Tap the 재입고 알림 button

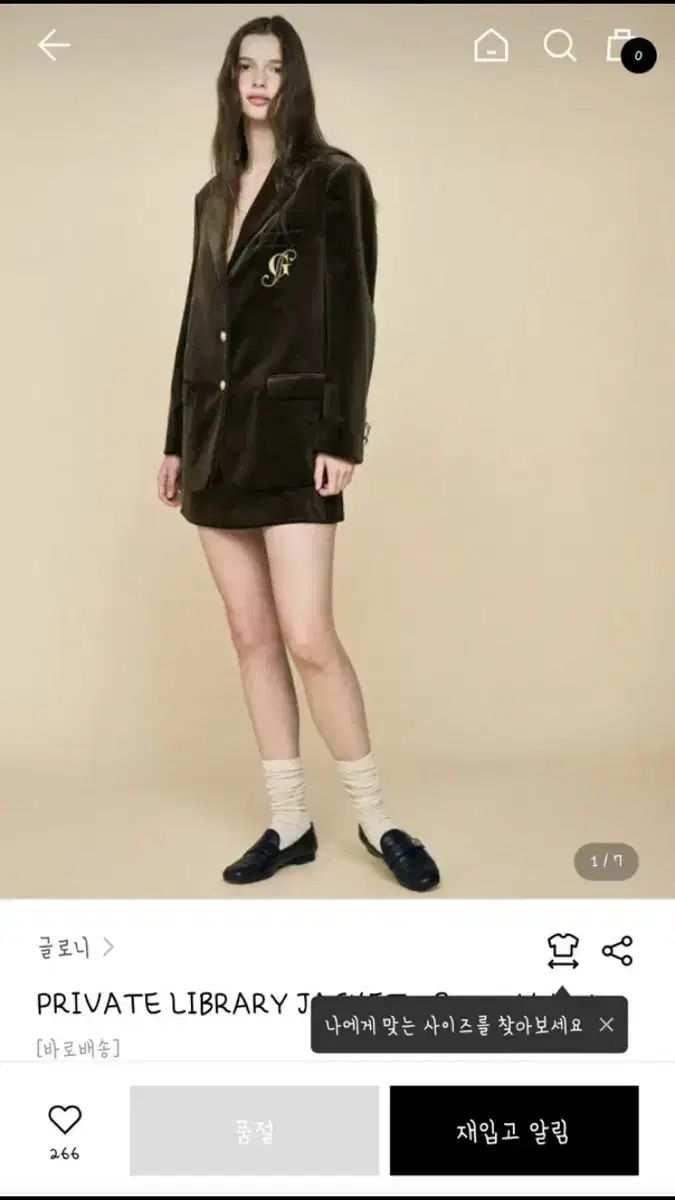click(x=513, y=1131)
